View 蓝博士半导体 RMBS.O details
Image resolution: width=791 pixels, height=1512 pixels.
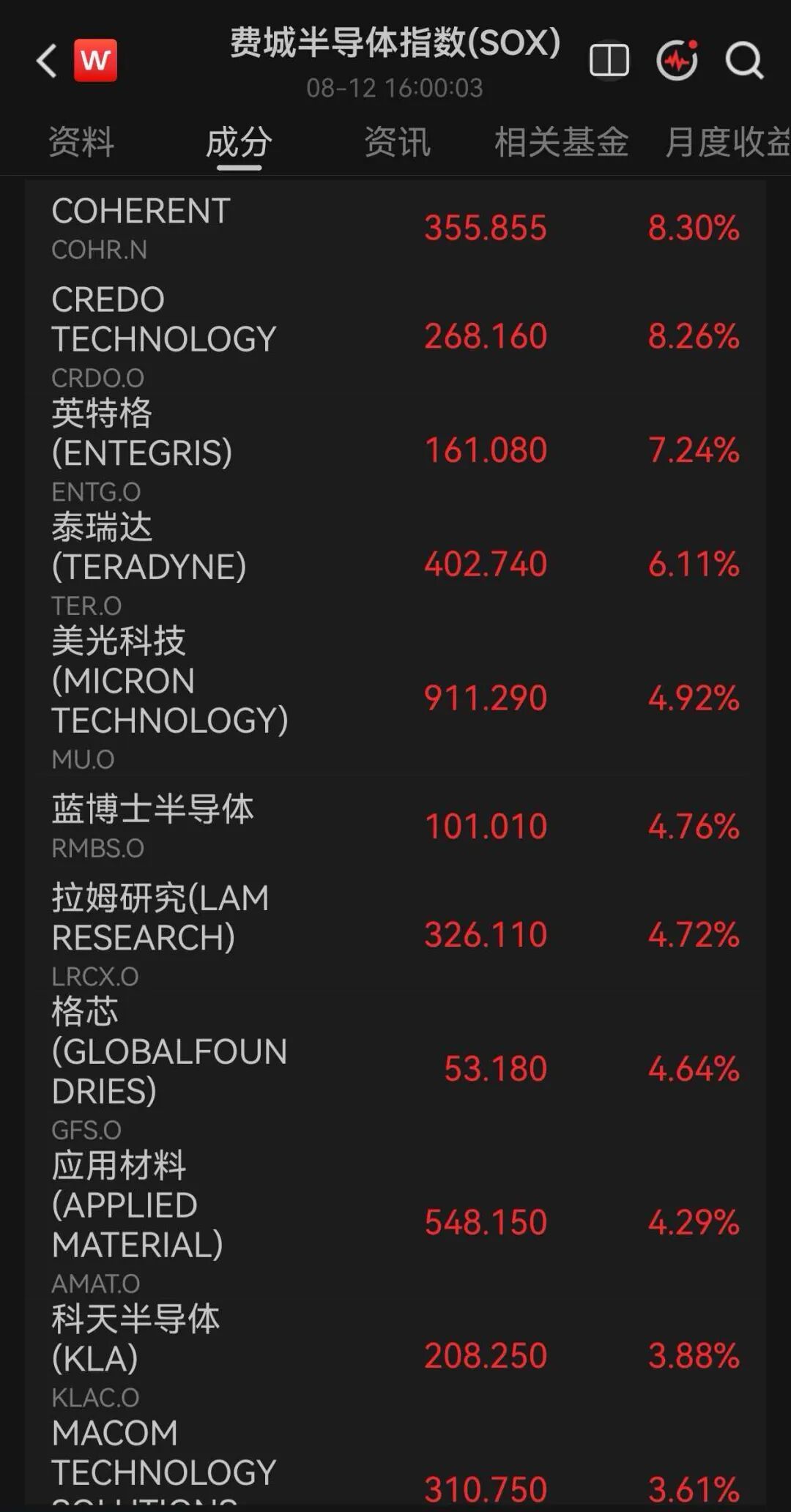395,826
